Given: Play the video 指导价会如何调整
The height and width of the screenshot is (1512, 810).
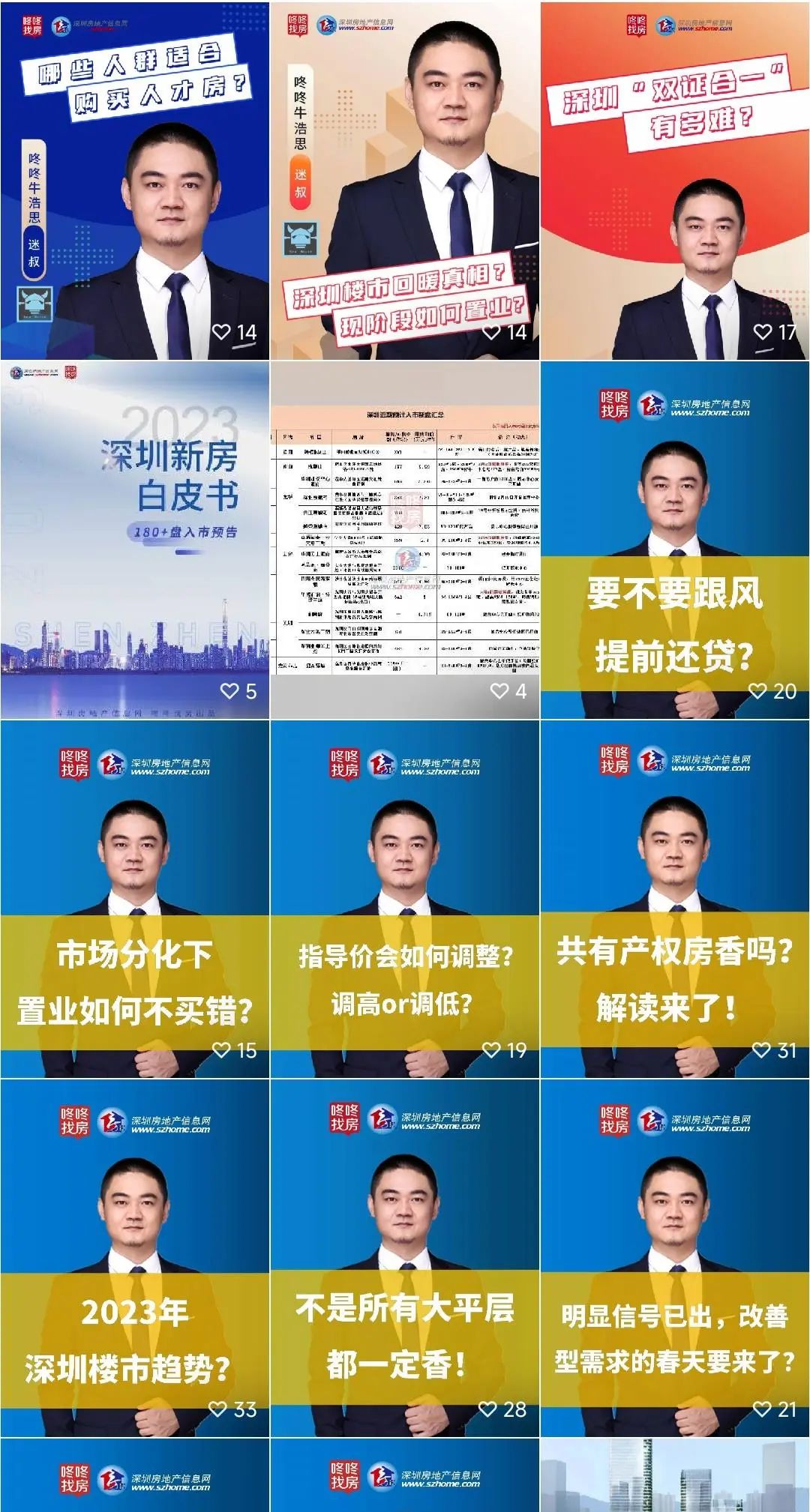Looking at the screenshot, I should tap(405, 900).
